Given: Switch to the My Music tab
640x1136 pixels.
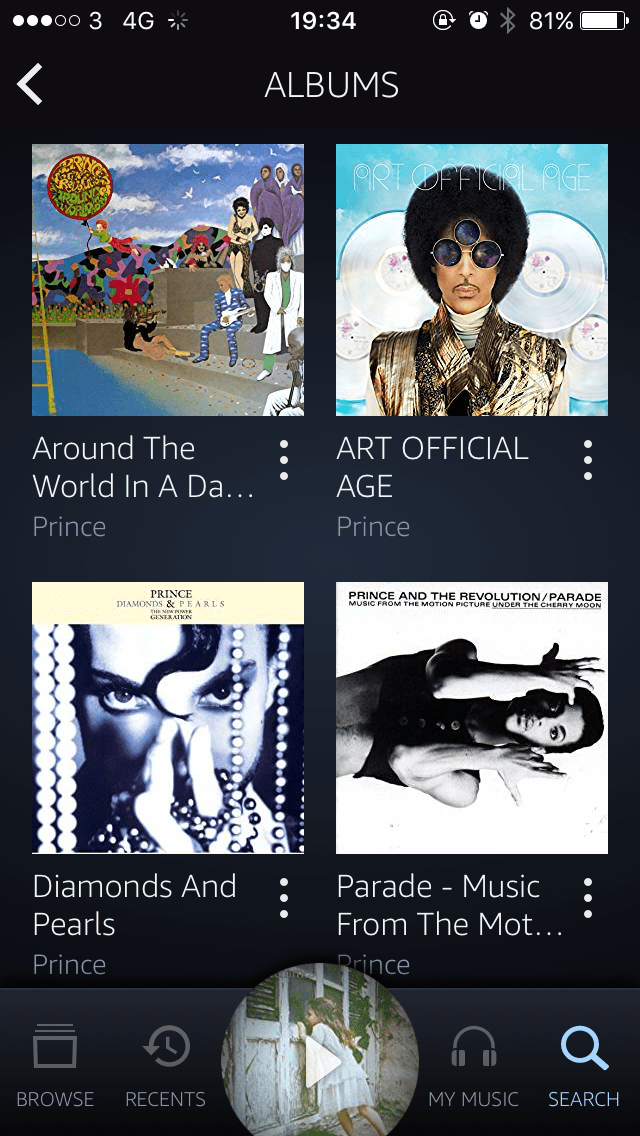Looking at the screenshot, I should click(x=473, y=1066).
